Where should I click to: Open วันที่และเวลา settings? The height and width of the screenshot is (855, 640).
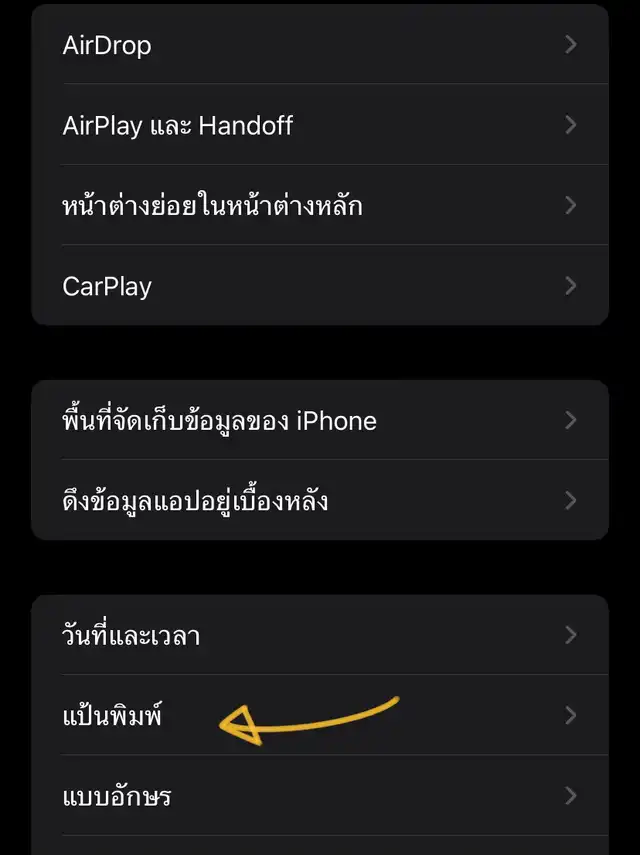pos(320,635)
